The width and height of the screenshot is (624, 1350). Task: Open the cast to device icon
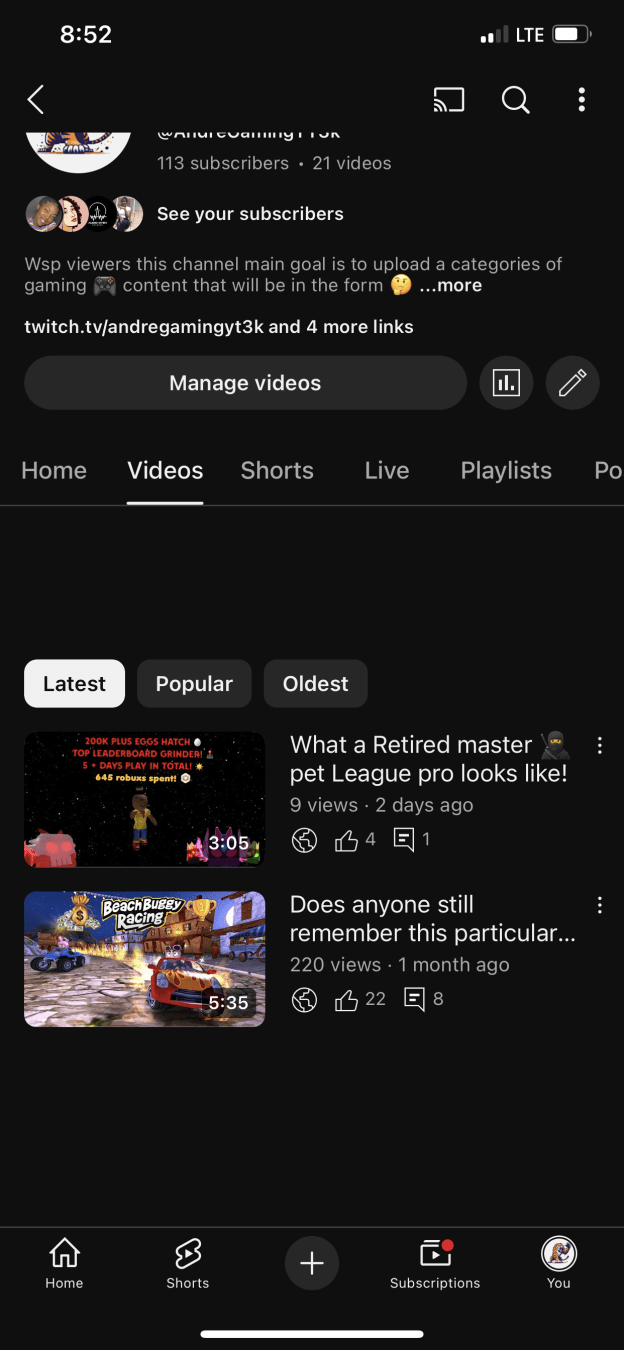click(448, 99)
